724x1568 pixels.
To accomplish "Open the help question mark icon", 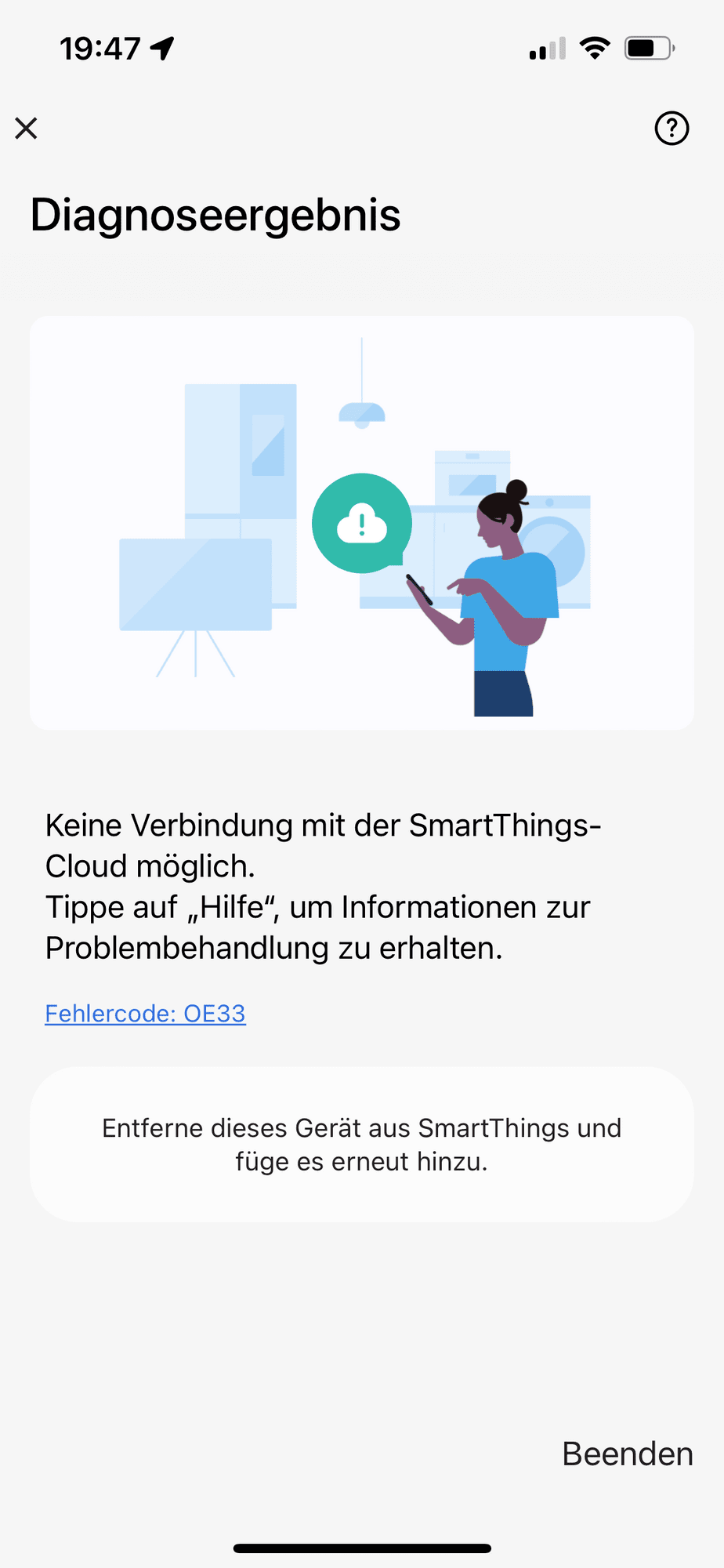I will point(672,128).
